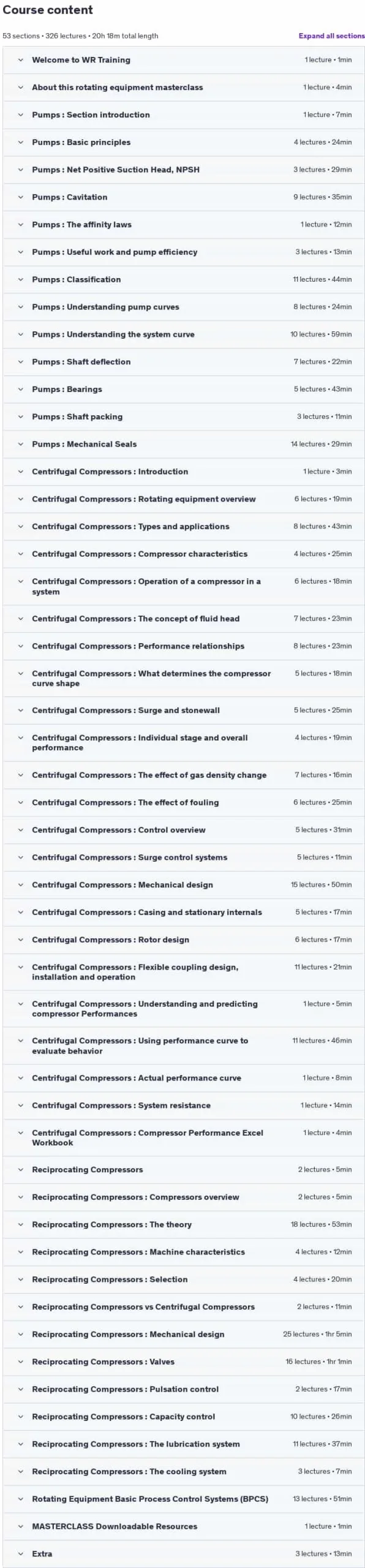Expand Pumps: The affinity laws
This screenshot has width=365, height=1568.
183,225
